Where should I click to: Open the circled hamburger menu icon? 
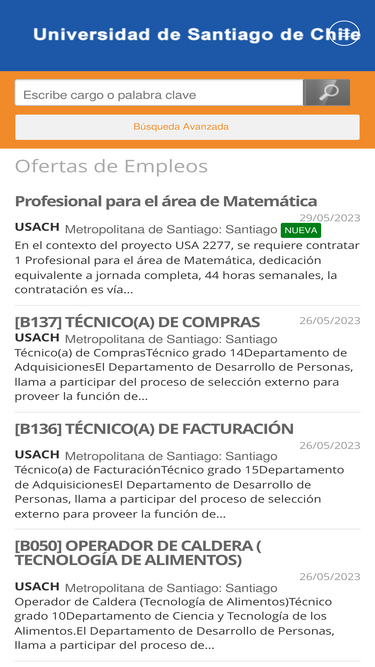[x=344, y=33]
